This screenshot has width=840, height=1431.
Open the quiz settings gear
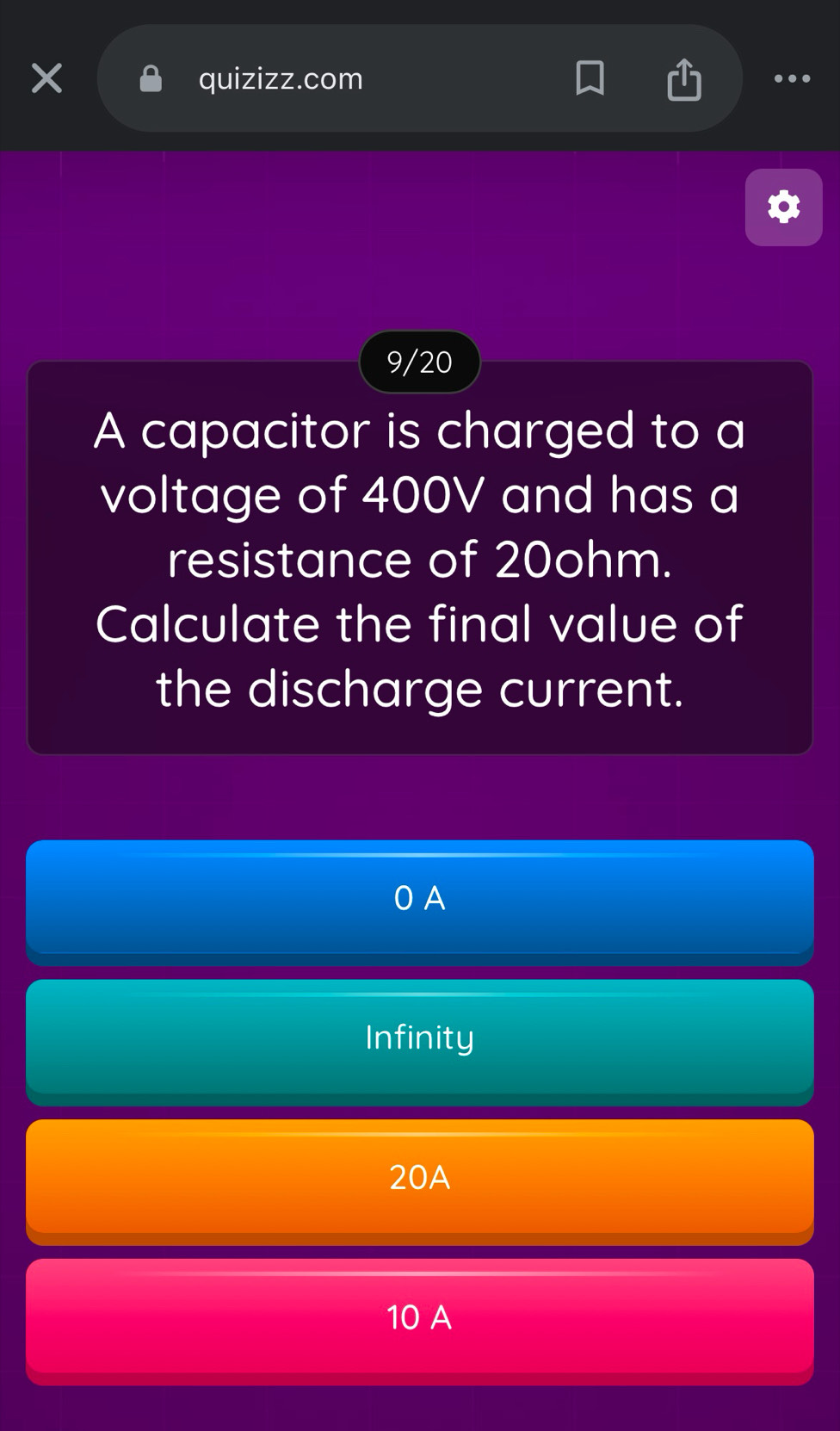coord(783,208)
